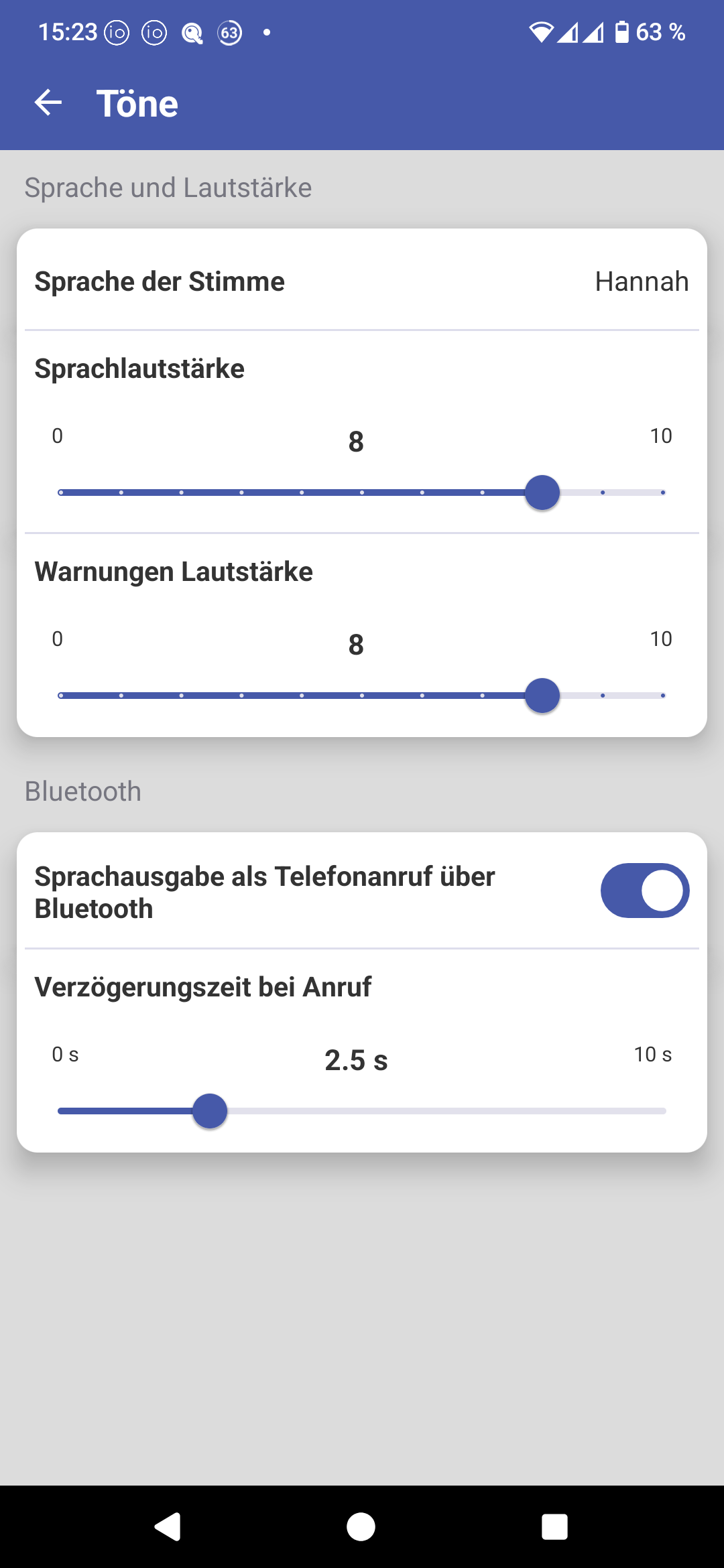Image resolution: width=724 pixels, height=1568 pixels.
Task: Tap the system home button
Action: [x=361, y=1527]
